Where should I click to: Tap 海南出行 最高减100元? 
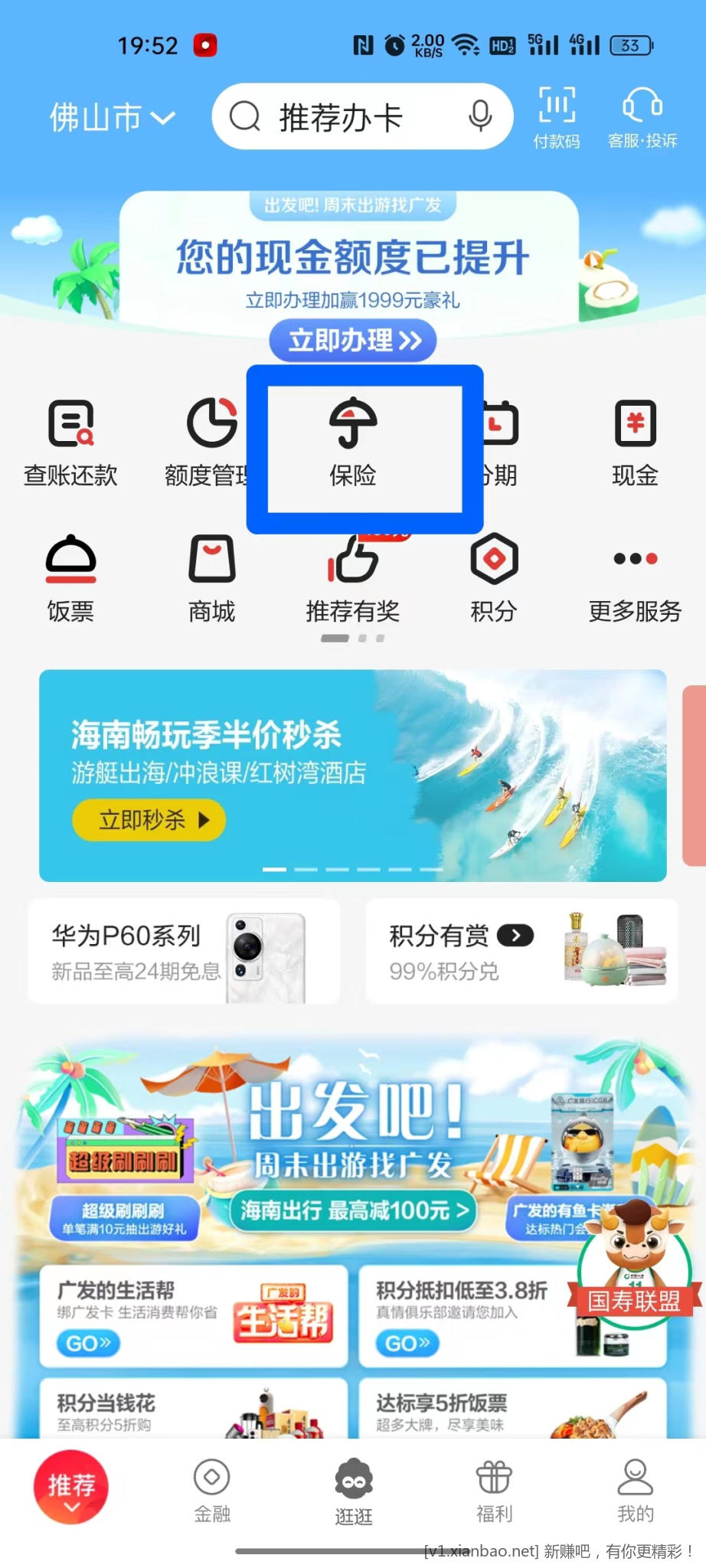pos(354,1210)
